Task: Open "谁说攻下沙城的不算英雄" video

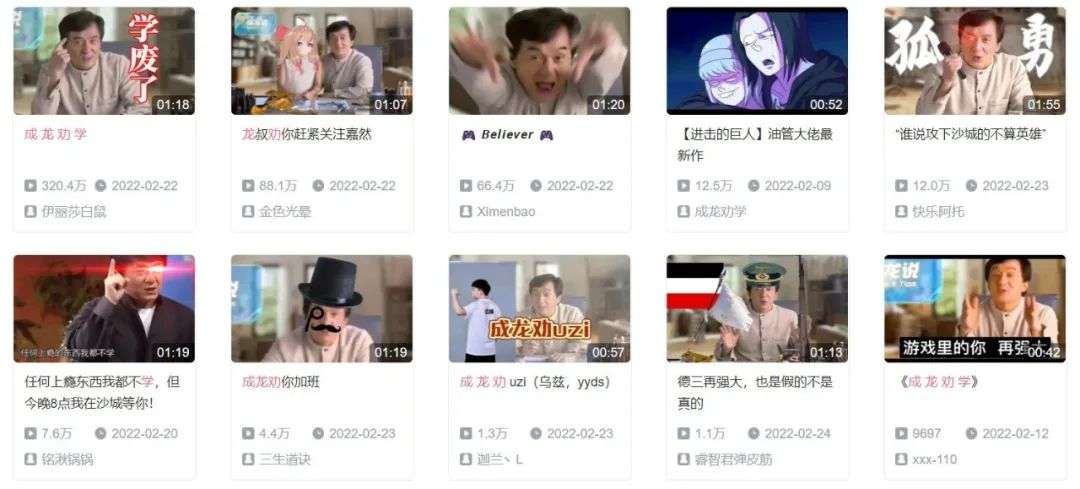Action: coord(974,61)
